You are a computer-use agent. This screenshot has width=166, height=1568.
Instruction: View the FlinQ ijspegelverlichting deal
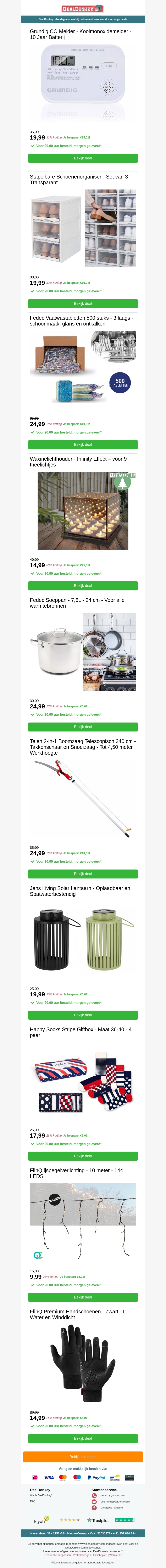[83, 1297]
